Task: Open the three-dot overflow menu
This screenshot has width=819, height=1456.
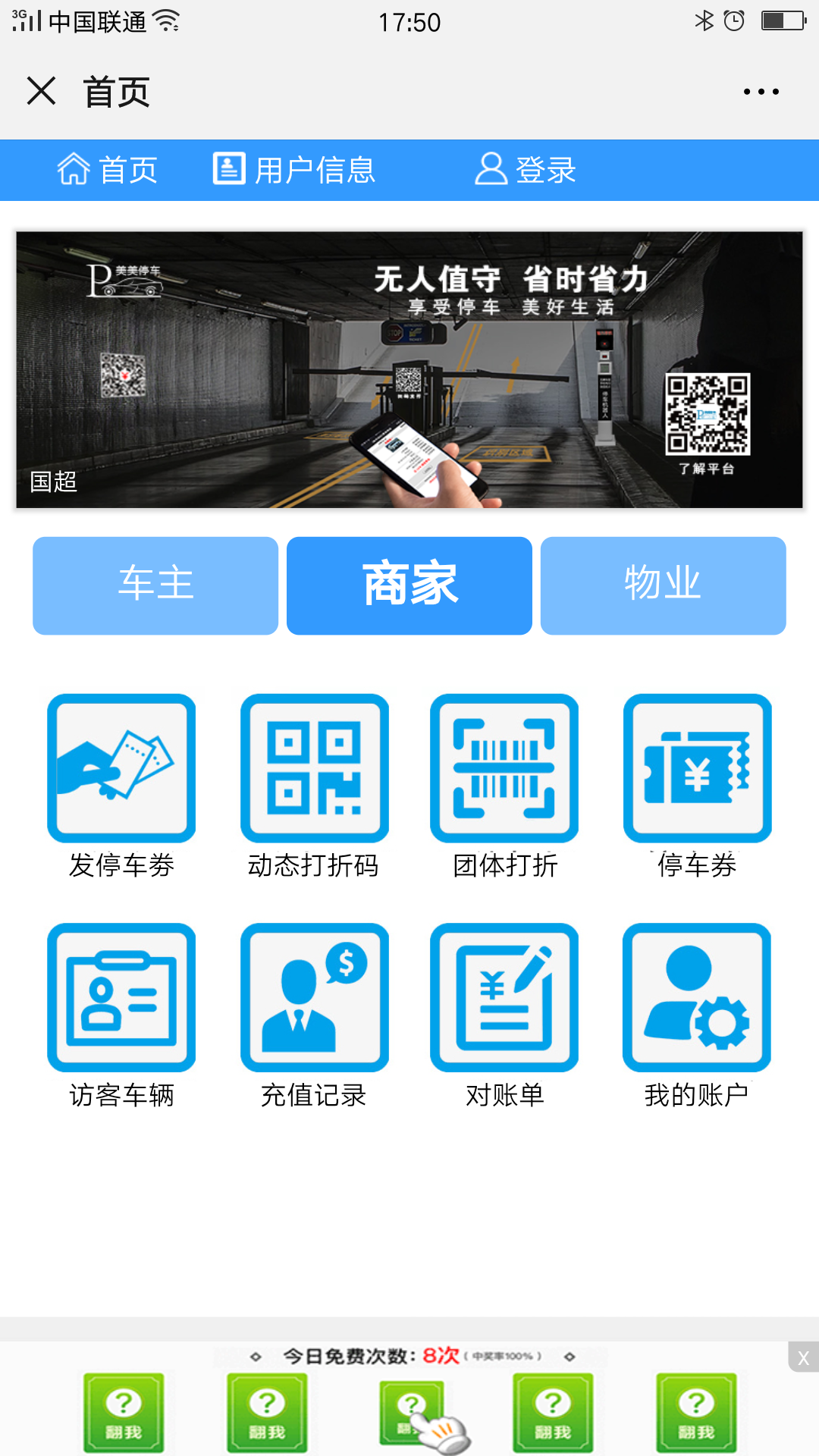Action: click(x=761, y=92)
